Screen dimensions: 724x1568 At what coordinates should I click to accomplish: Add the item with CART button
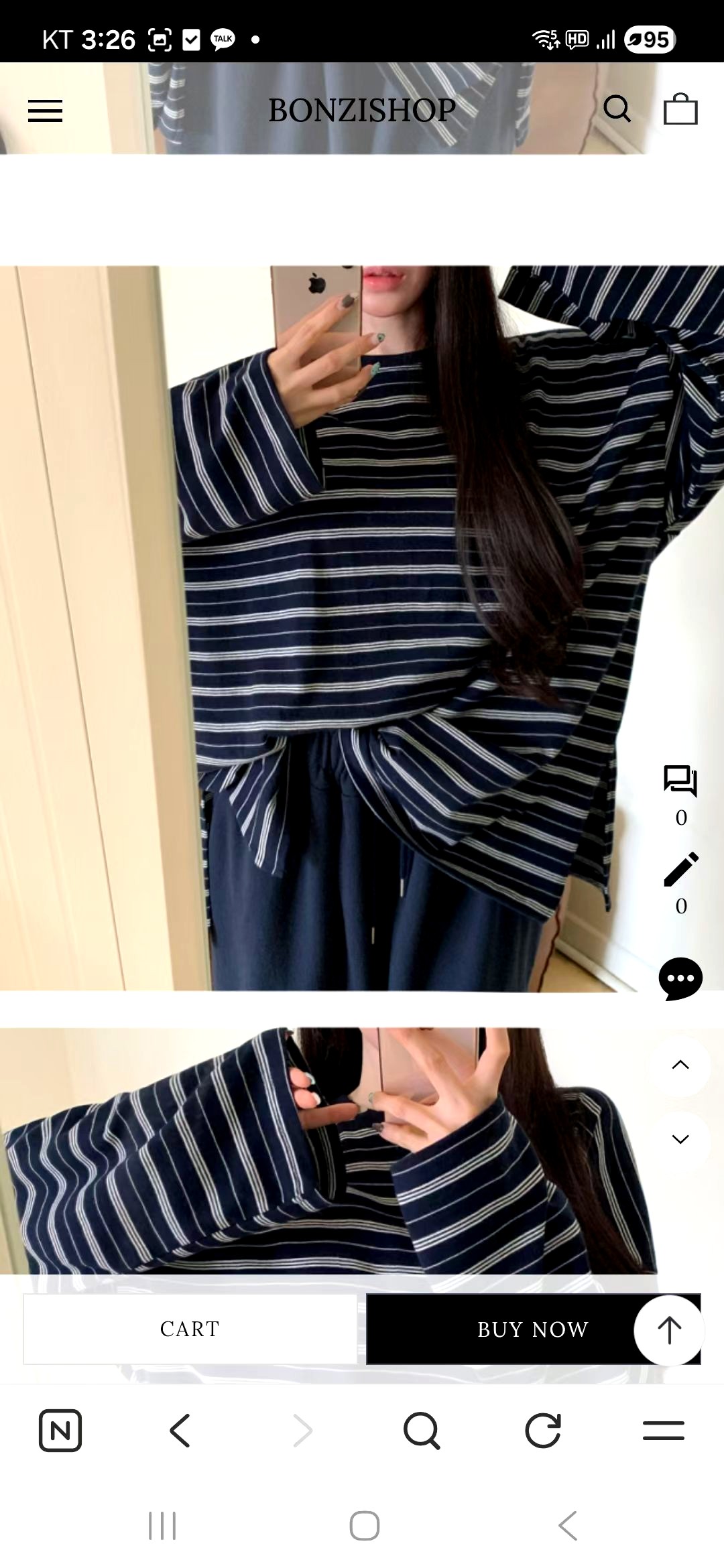(x=190, y=1329)
